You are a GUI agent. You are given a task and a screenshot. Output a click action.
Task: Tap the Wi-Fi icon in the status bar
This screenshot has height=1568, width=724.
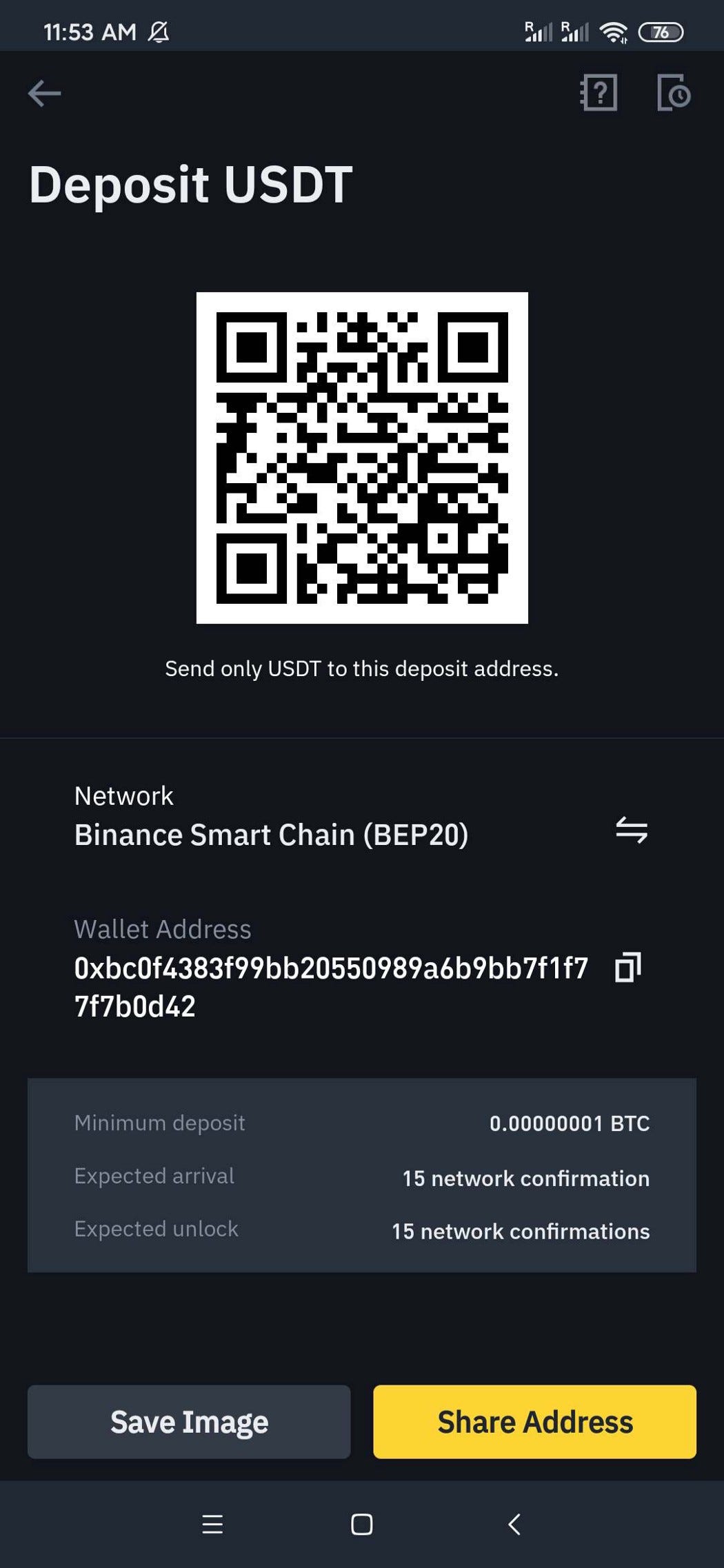click(x=613, y=30)
